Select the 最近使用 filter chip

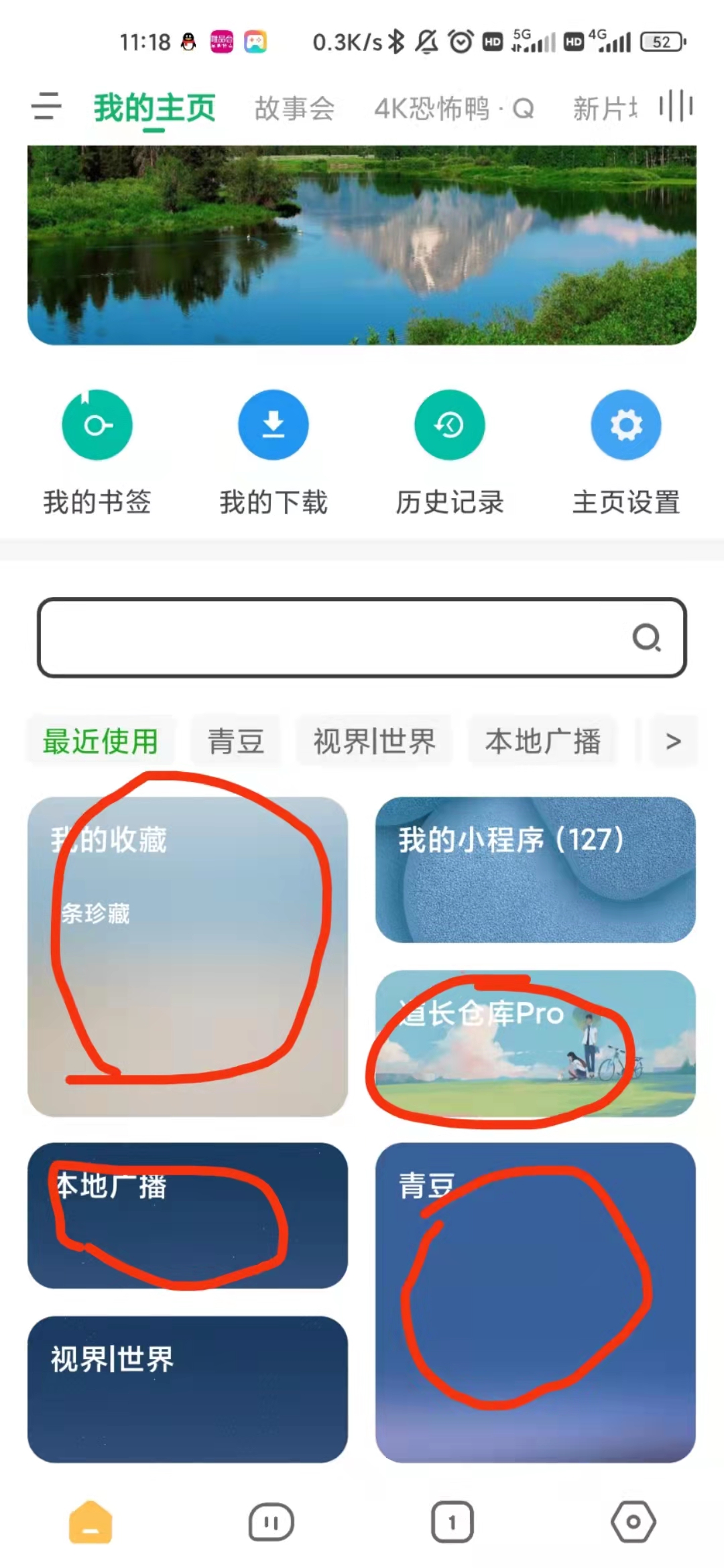coord(101,742)
